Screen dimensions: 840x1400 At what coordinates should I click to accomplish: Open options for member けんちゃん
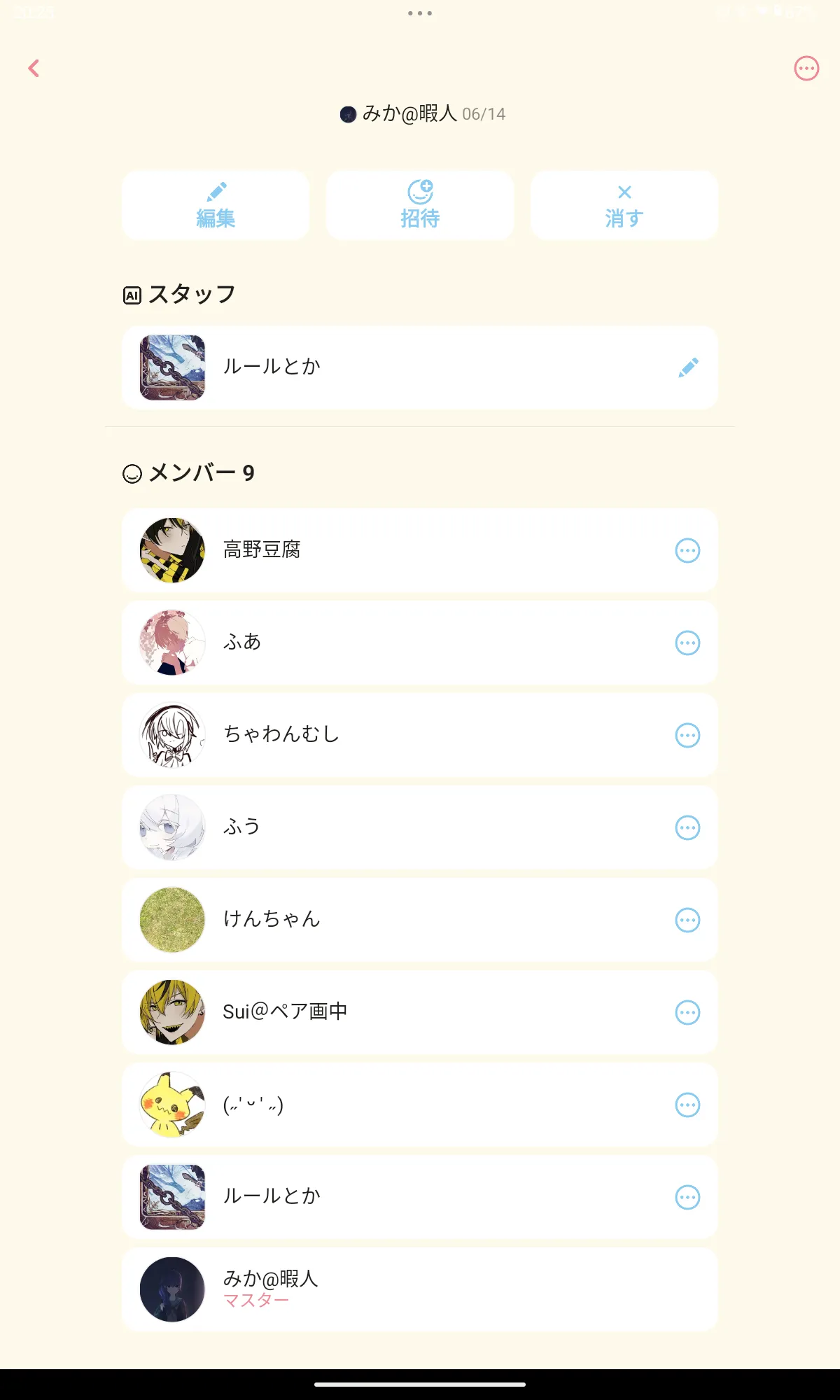pyautogui.click(x=687, y=920)
